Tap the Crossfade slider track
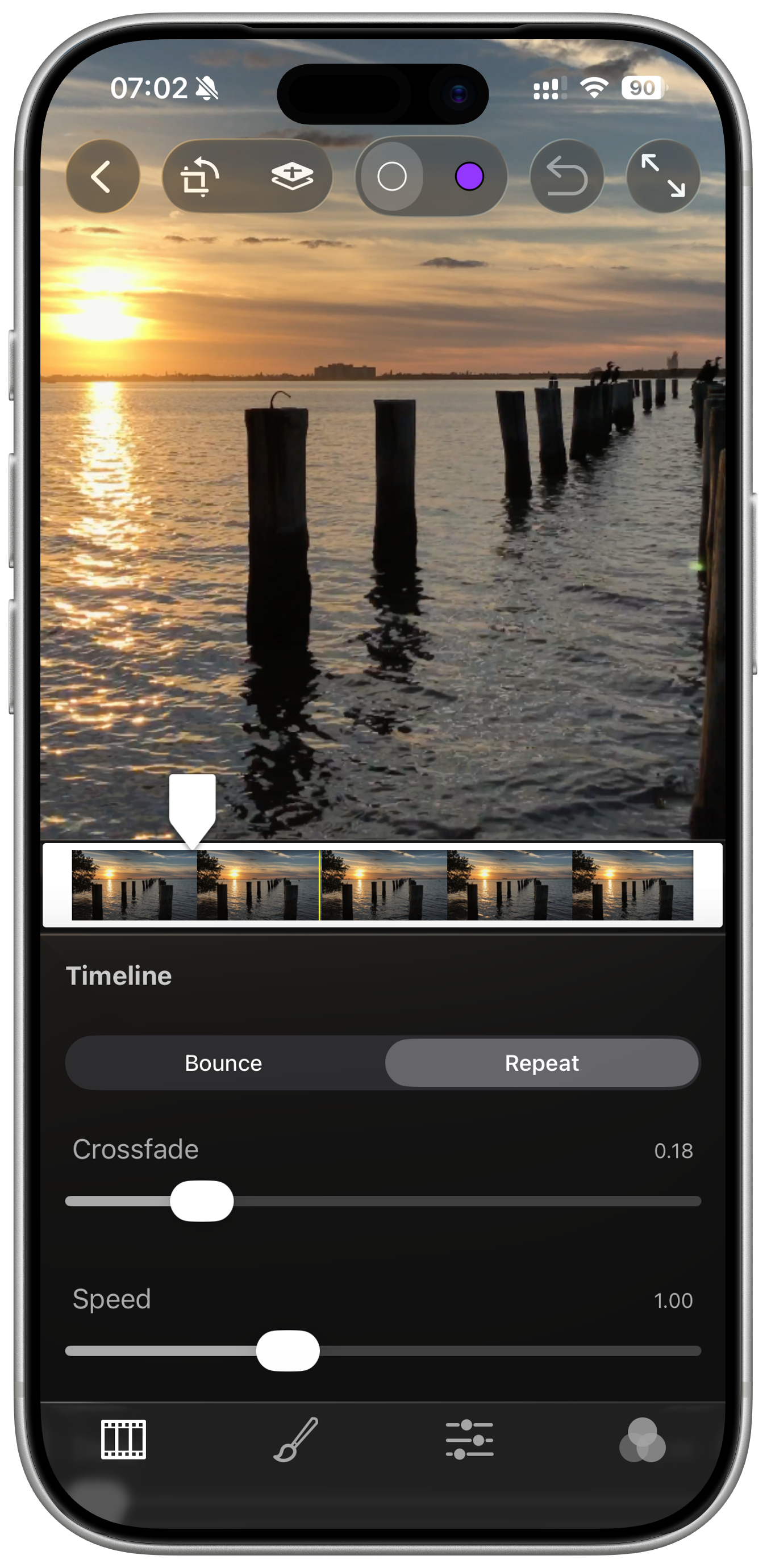The height and width of the screenshot is (1568, 767). (x=462, y=1201)
